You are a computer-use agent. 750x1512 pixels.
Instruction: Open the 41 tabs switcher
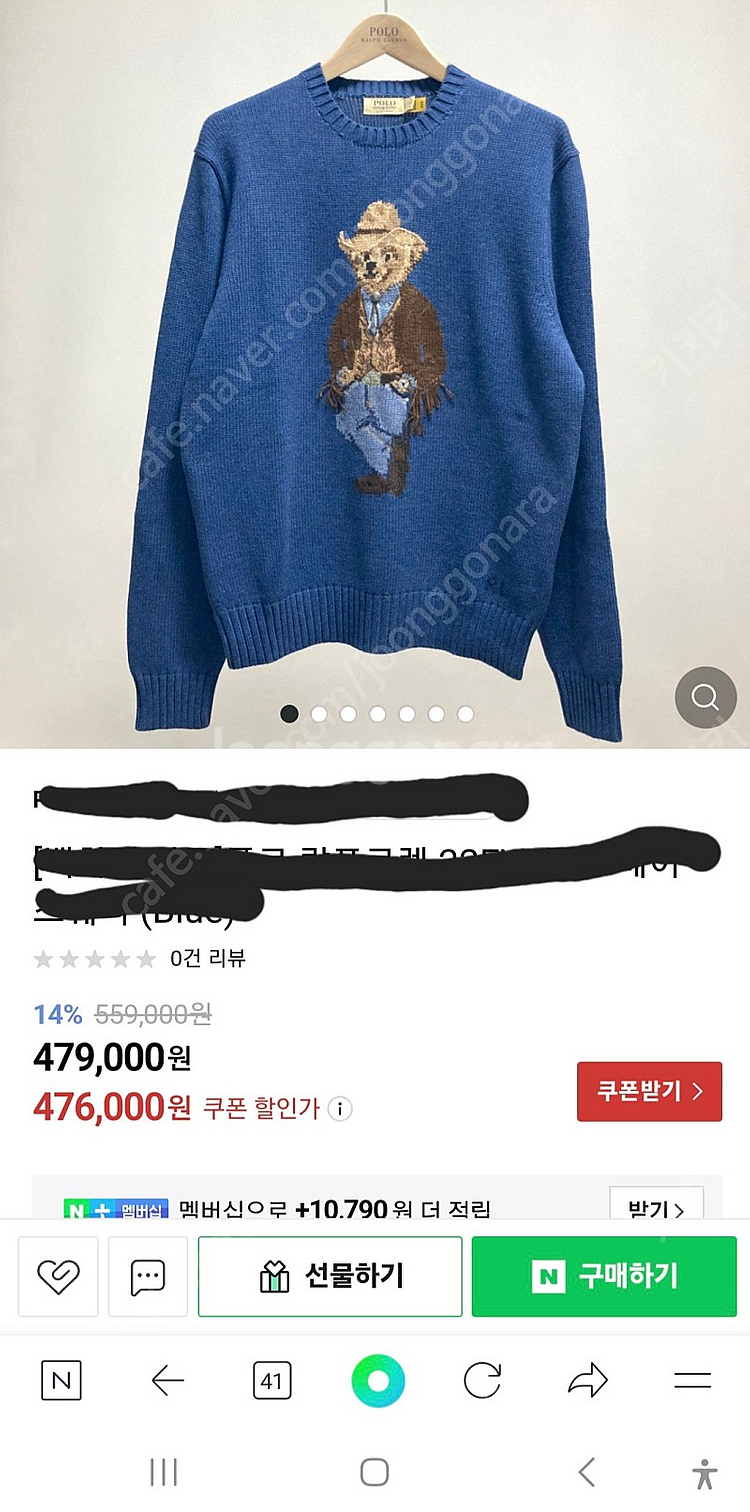tap(271, 1382)
